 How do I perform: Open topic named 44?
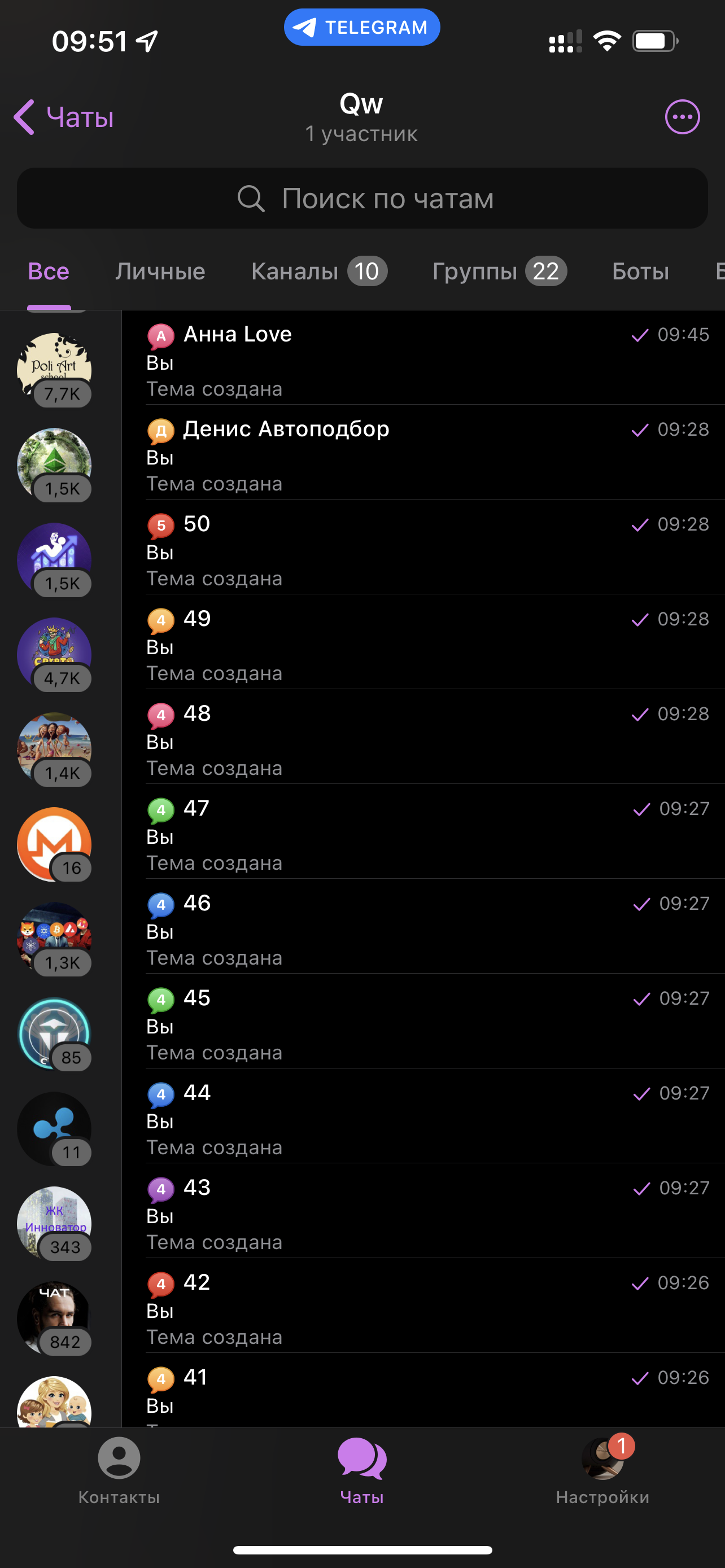[x=426, y=1118]
